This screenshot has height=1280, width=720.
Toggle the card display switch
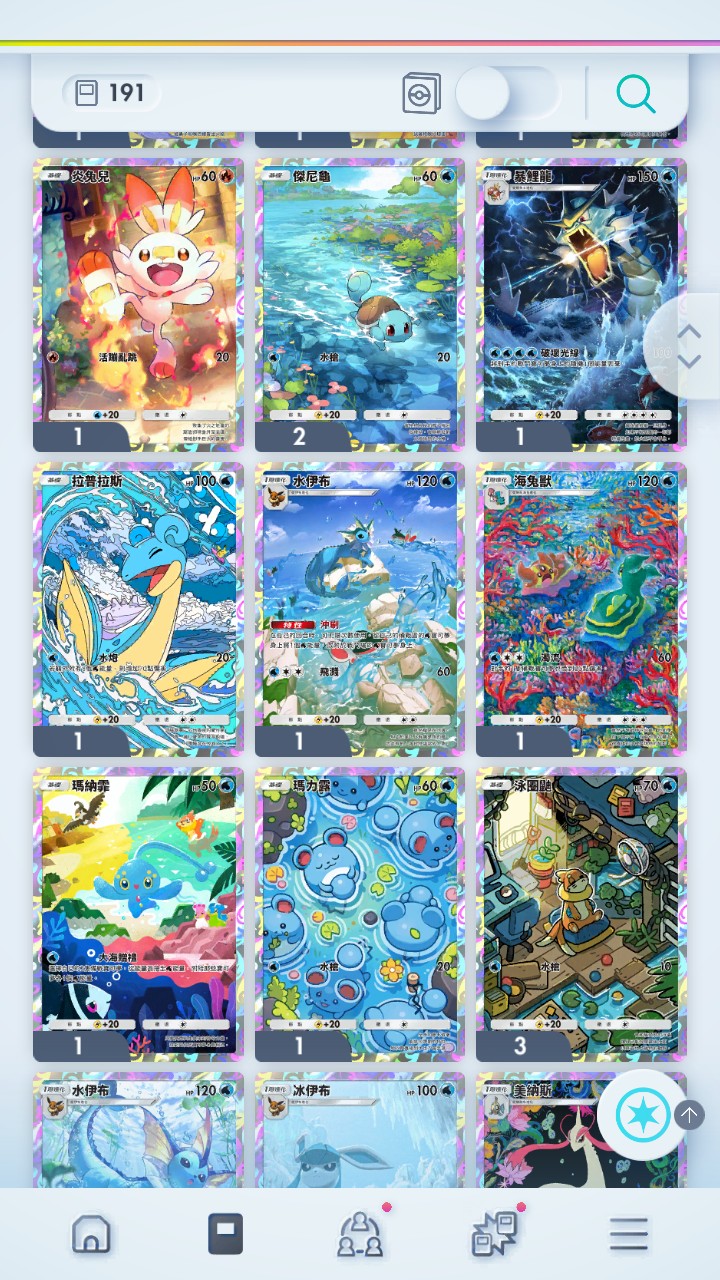point(506,94)
